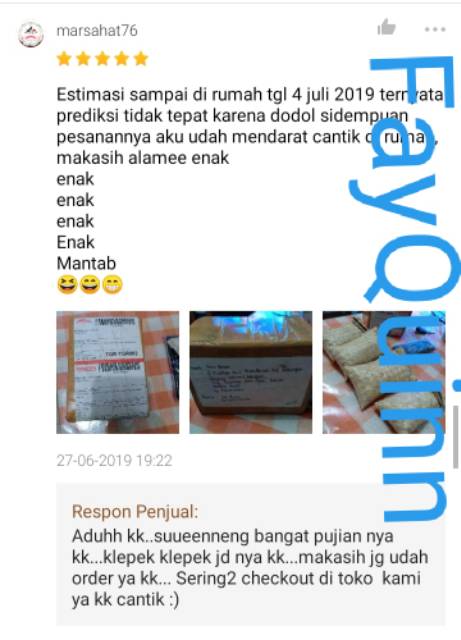
Task: View the third review photo of the dodol packs
Action: click(x=384, y=372)
